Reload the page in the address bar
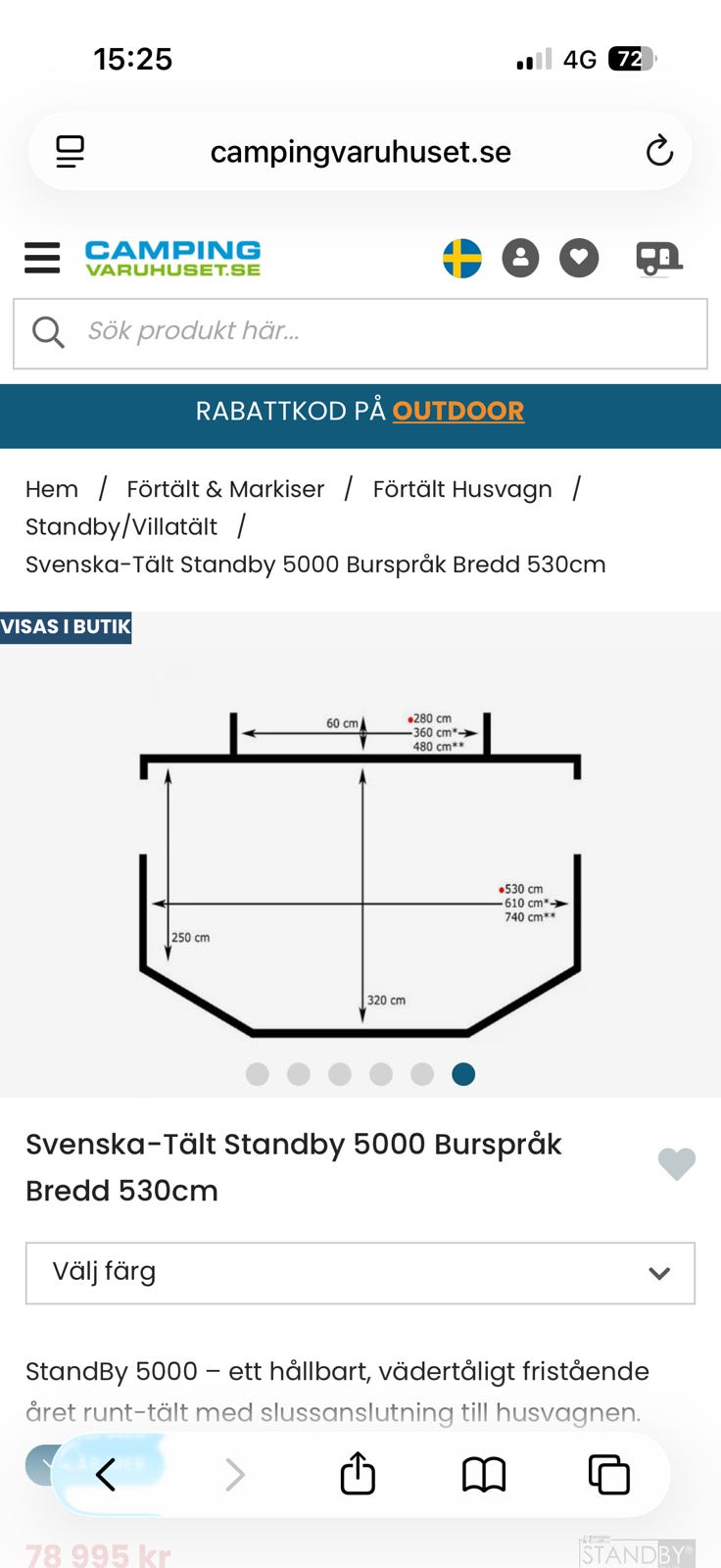Viewport: 721px width, 1568px height. coord(659,151)
